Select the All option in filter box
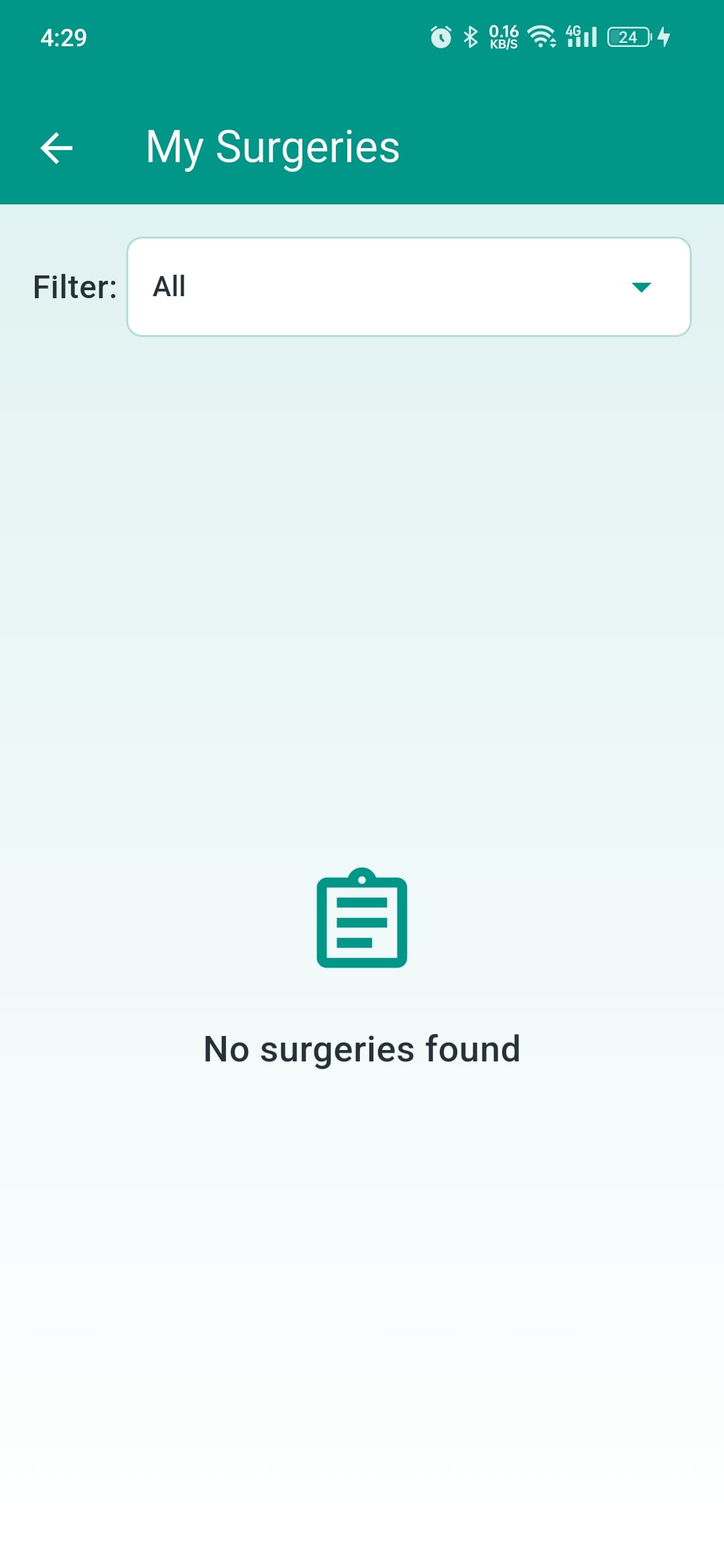Viewport: 724px width, 1568px height. [169, 285]
